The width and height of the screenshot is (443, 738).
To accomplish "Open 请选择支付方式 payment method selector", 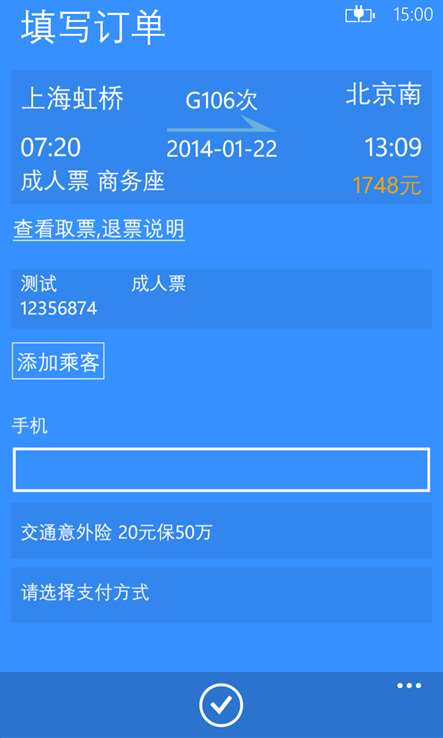I will pos(221,595).
